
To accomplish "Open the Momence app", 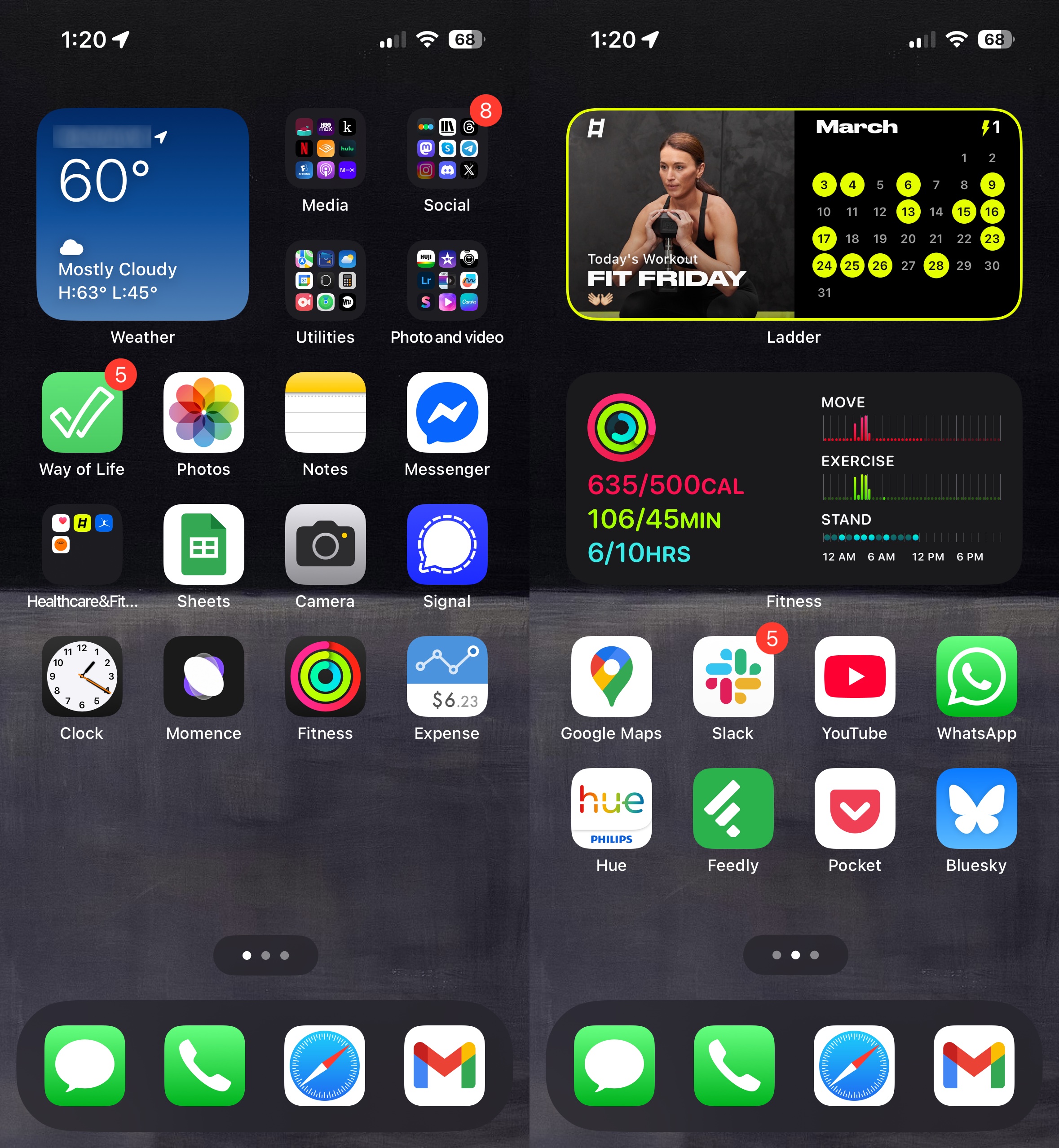I will 203,676.
